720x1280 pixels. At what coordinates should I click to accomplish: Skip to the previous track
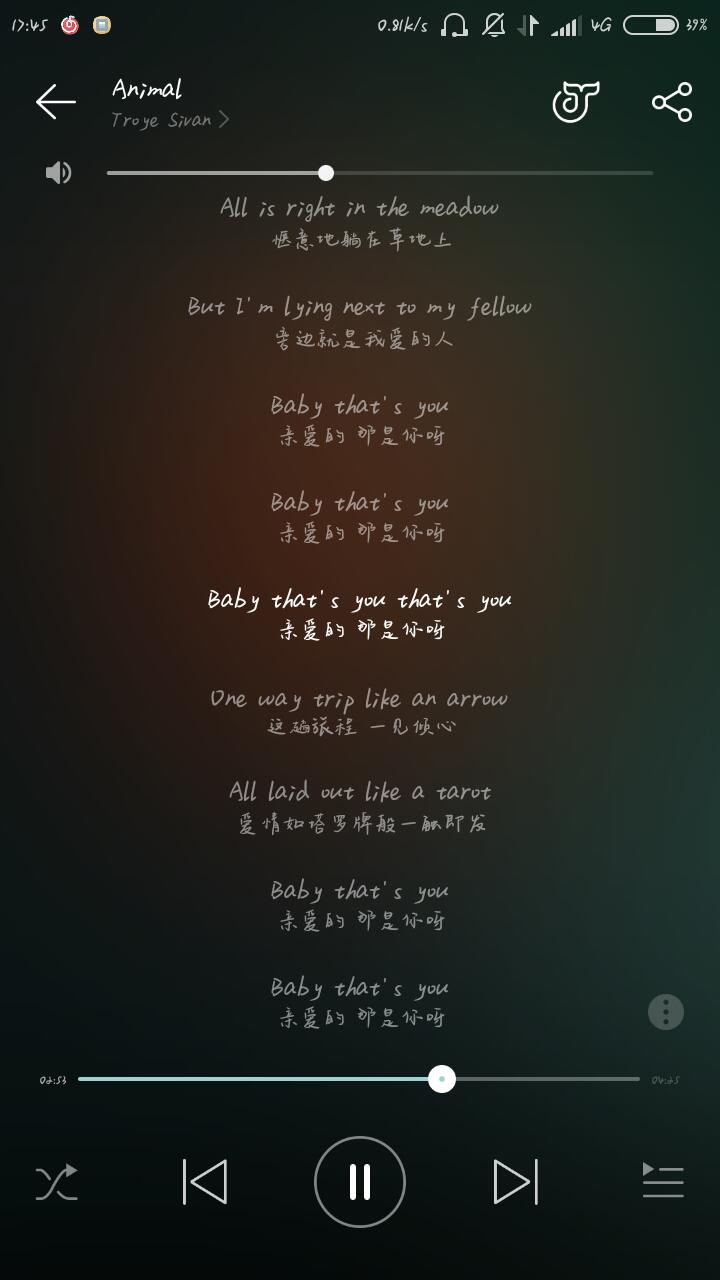205,1182
